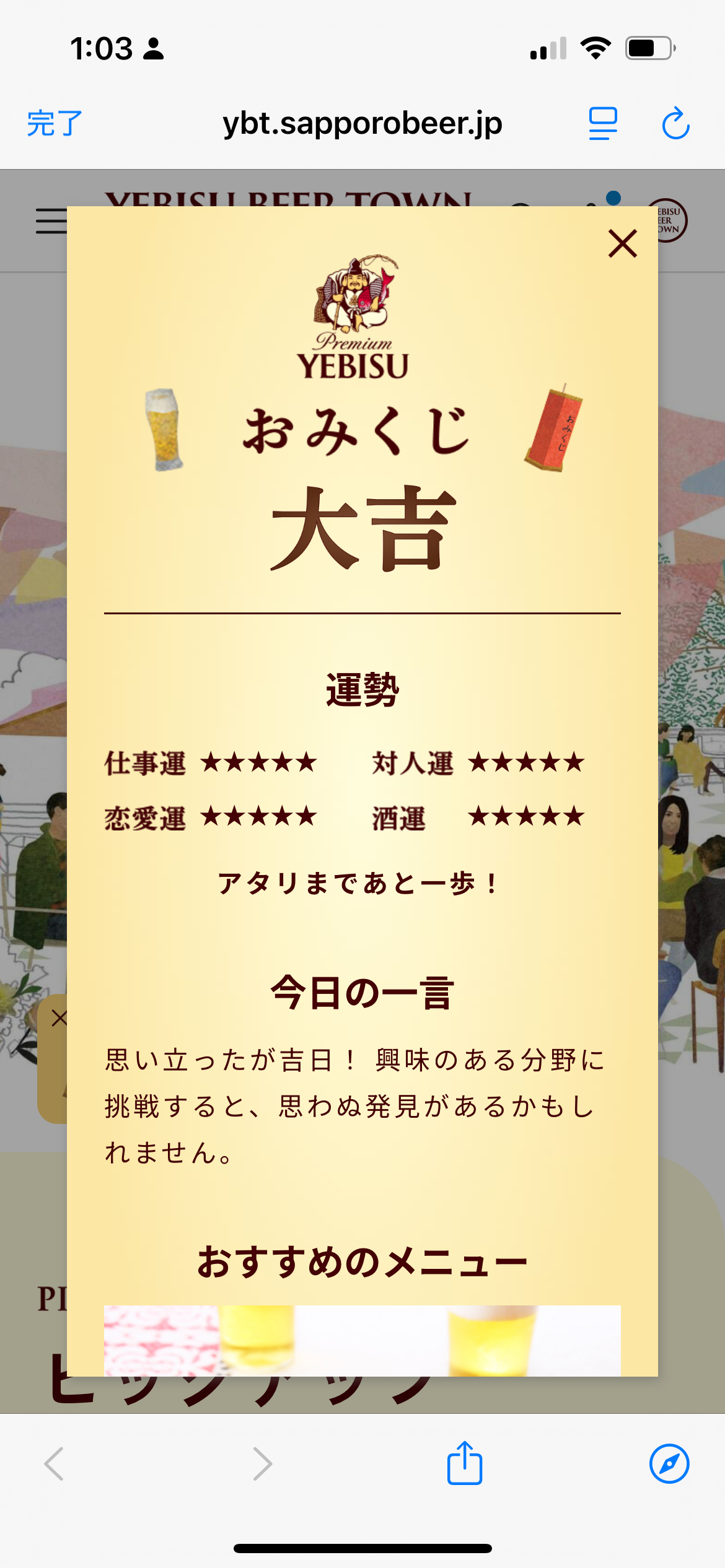The height and width of the screenshot is (1568, 725).
Task: Open the recommended menu beer image
Action: tap(362, 1341)
